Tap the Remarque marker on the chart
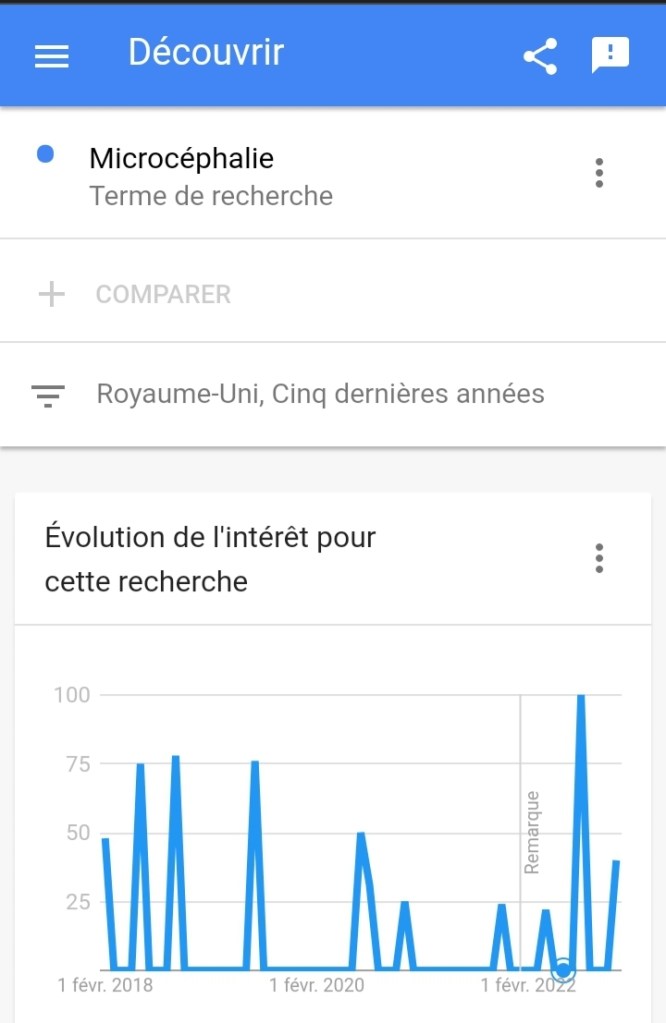The image size is (666, 1023). point(532,832)
